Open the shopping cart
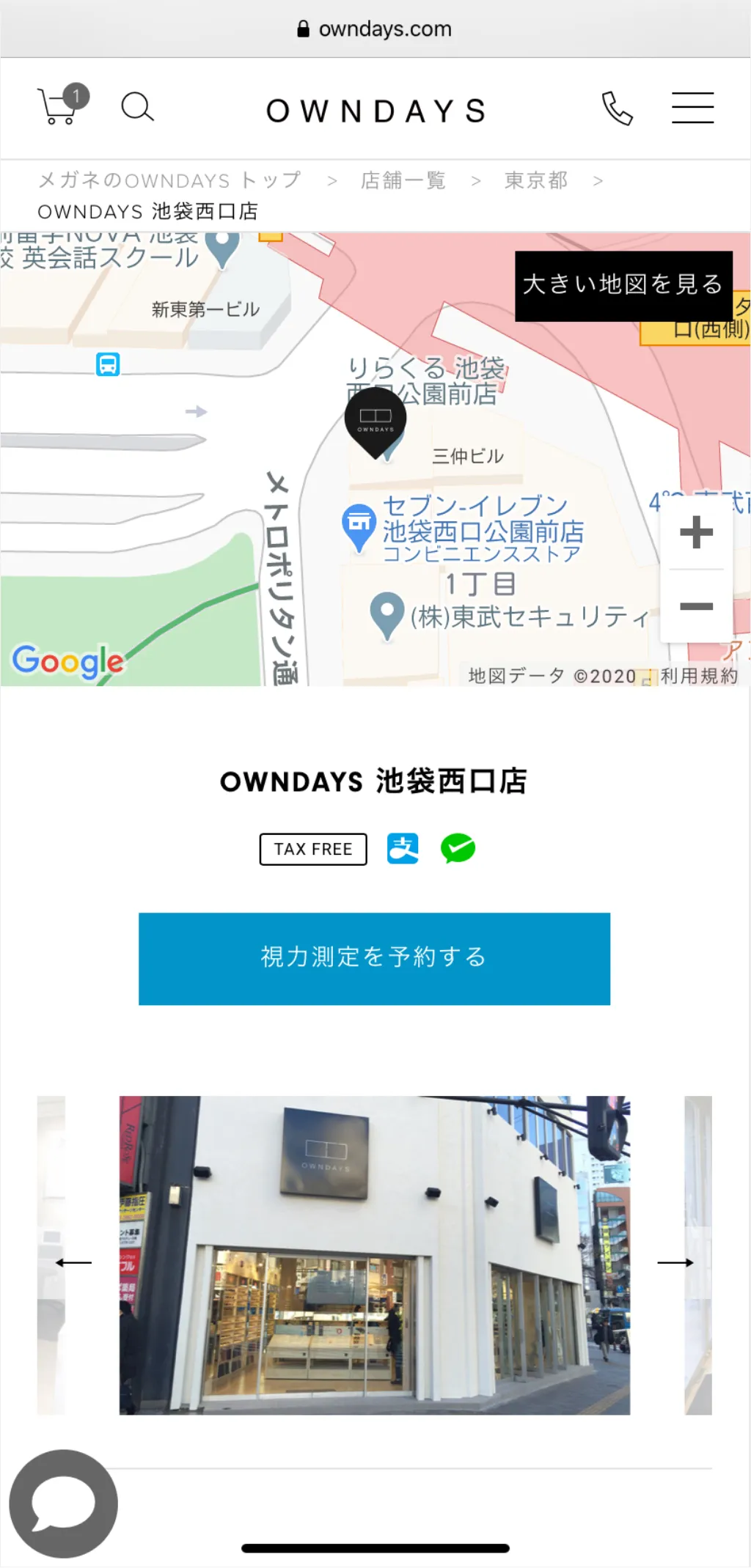Image resolution: width=751 pixels, height=1568 pixels. click(x=60, y=106)
